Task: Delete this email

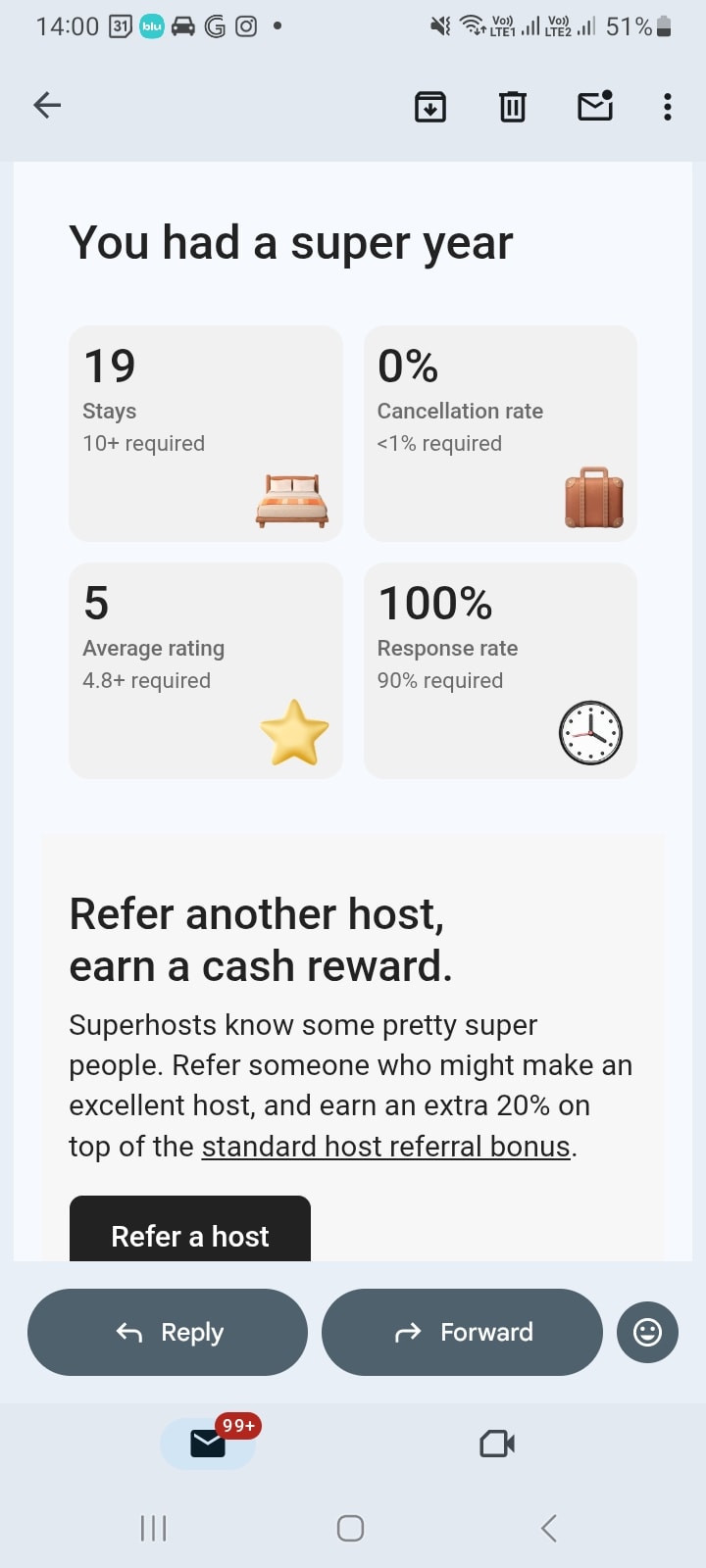Action: 512,106
